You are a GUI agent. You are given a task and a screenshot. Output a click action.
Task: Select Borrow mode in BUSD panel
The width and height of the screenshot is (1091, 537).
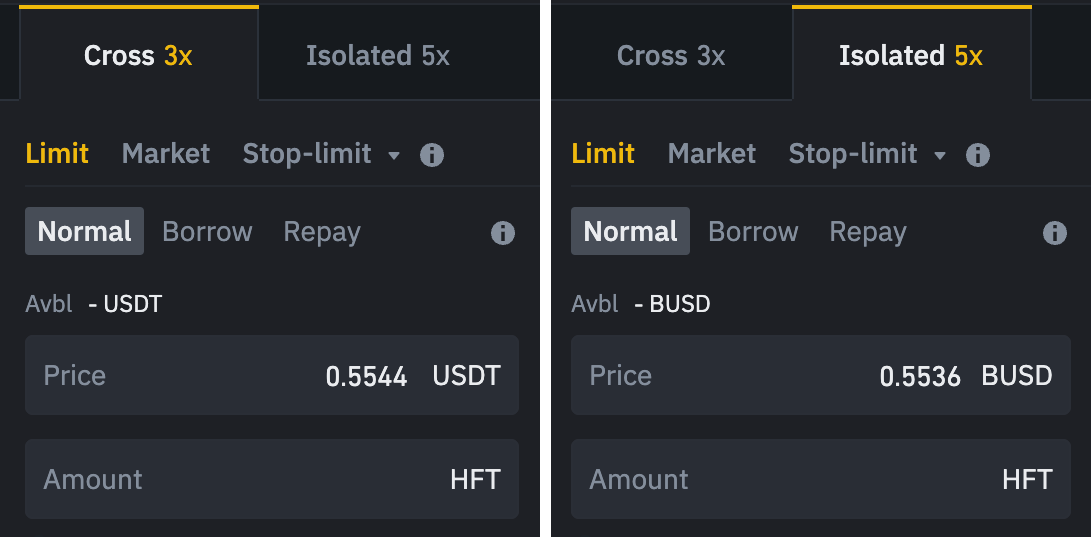(x=753, y=232)
